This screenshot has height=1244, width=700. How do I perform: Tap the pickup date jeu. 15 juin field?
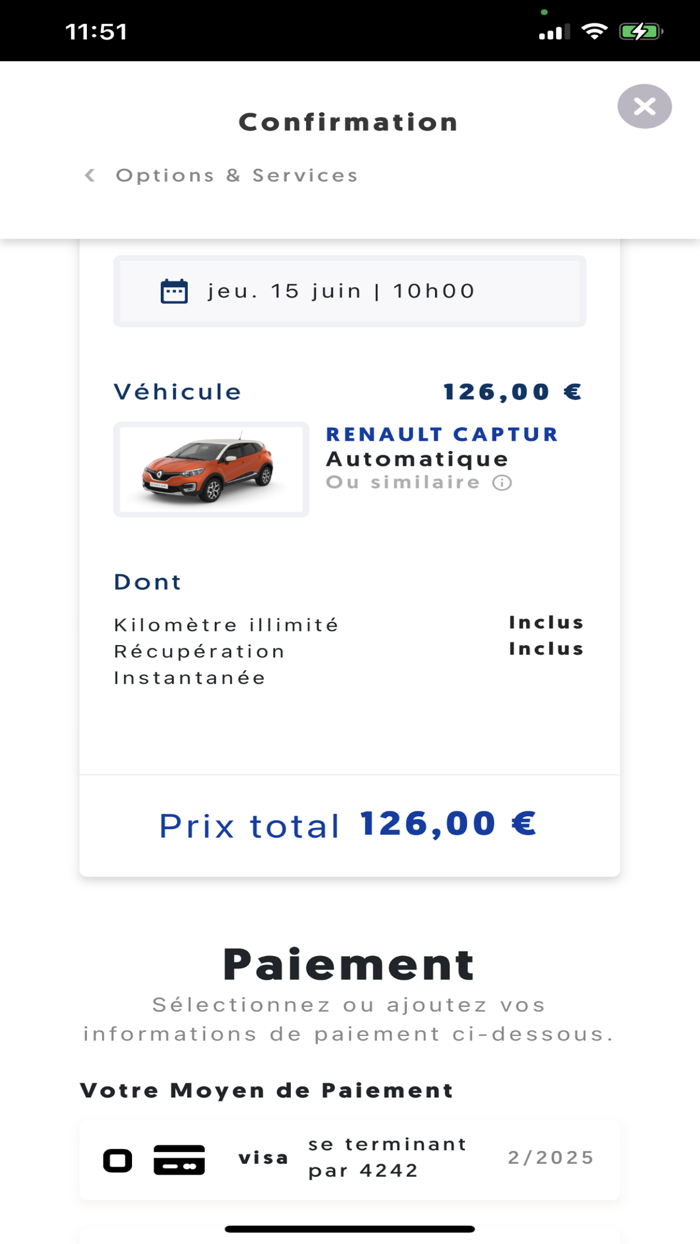pos(350,291)
